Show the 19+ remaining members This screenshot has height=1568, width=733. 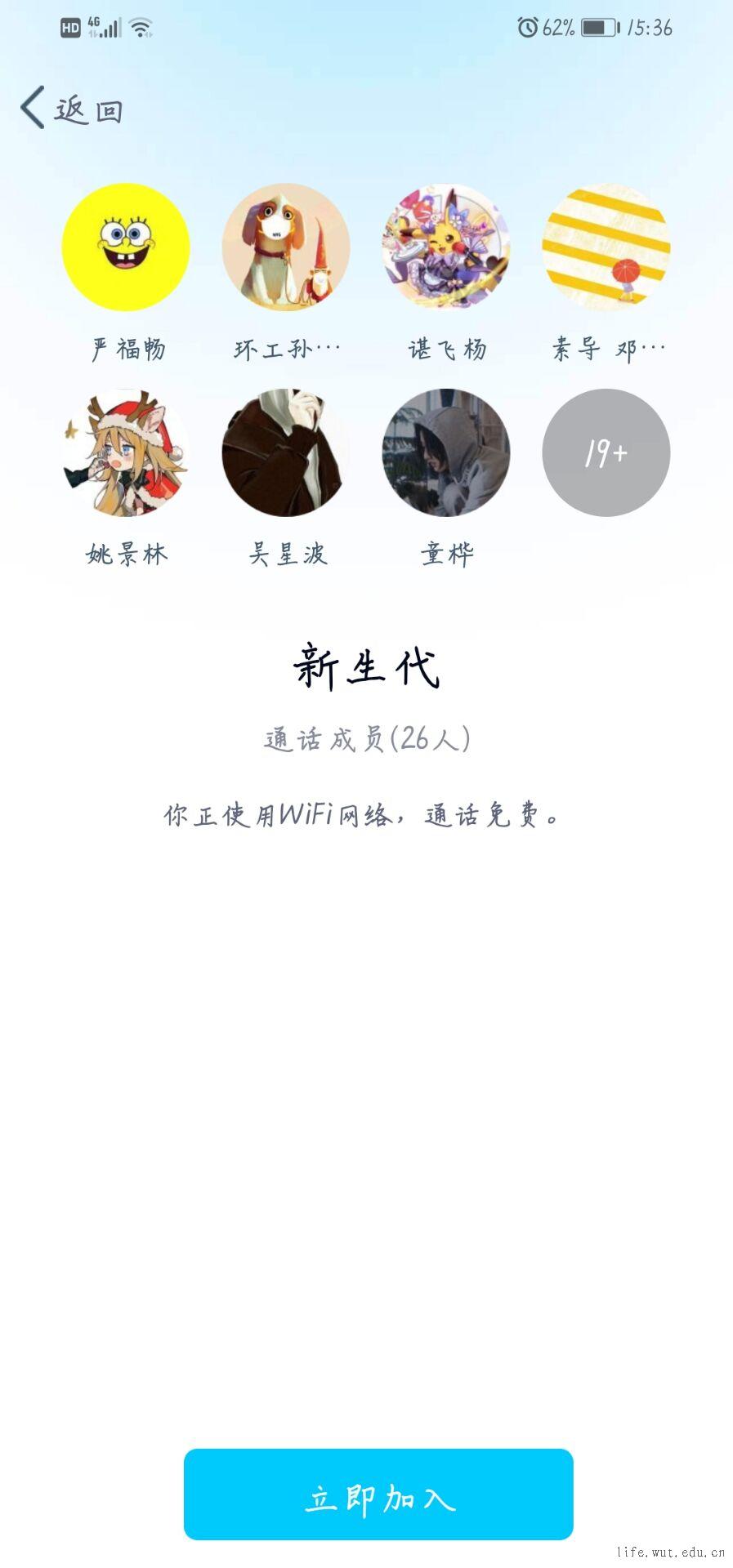click(x=606, y=452)
